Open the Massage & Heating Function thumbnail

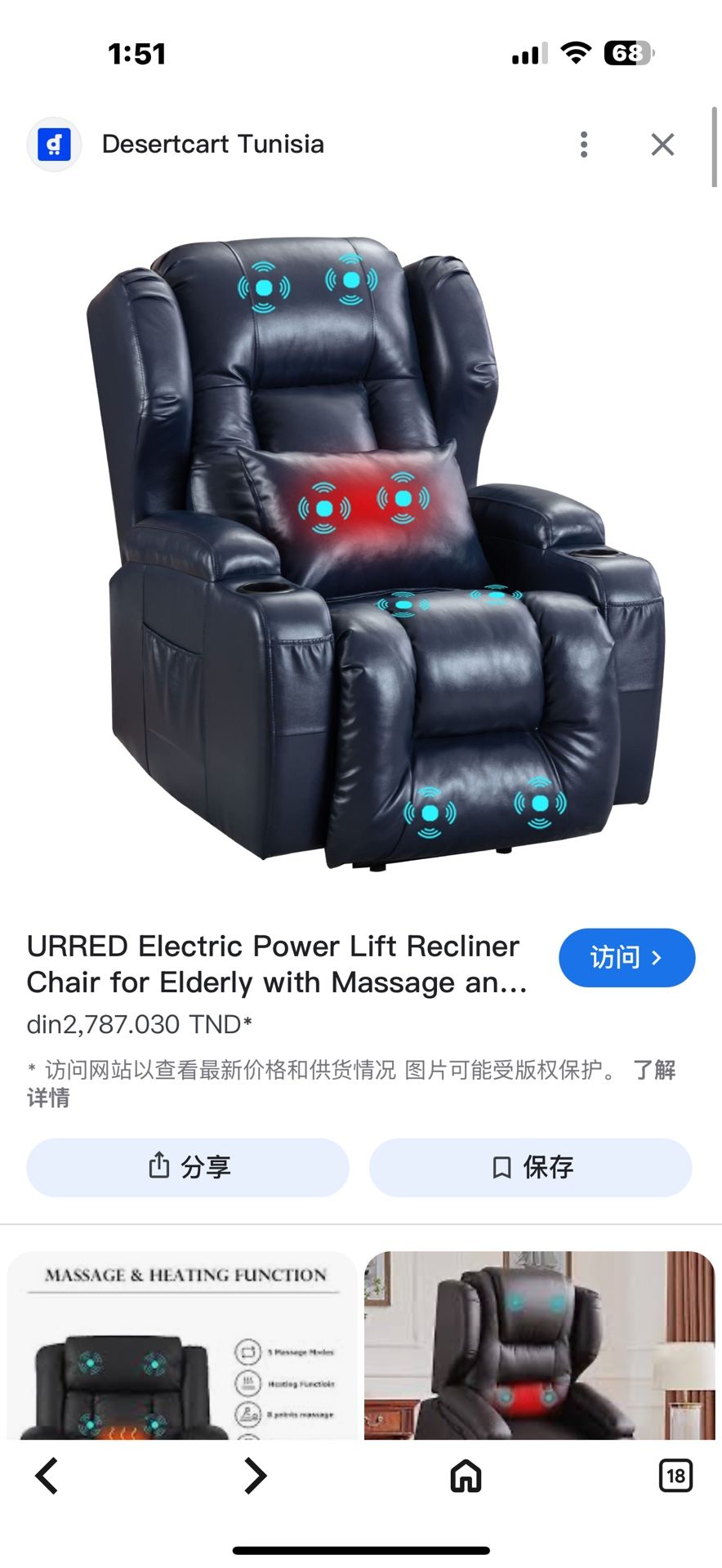coord(181,1346)
